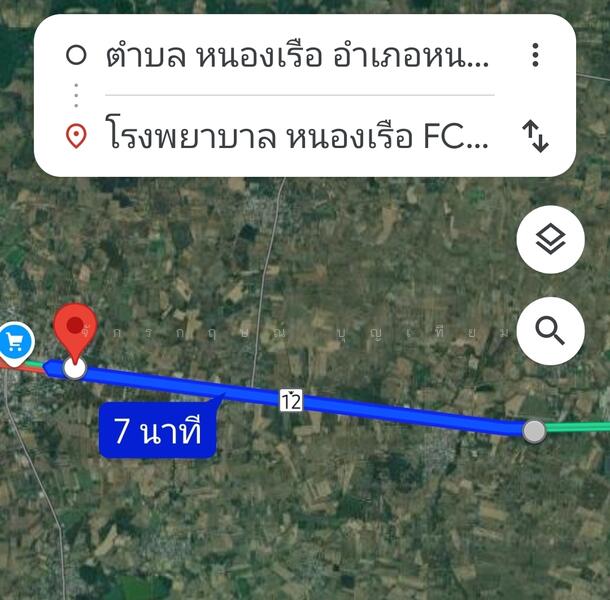Open the shopping cart place marker
610x600 pixels.
point(15,343)
